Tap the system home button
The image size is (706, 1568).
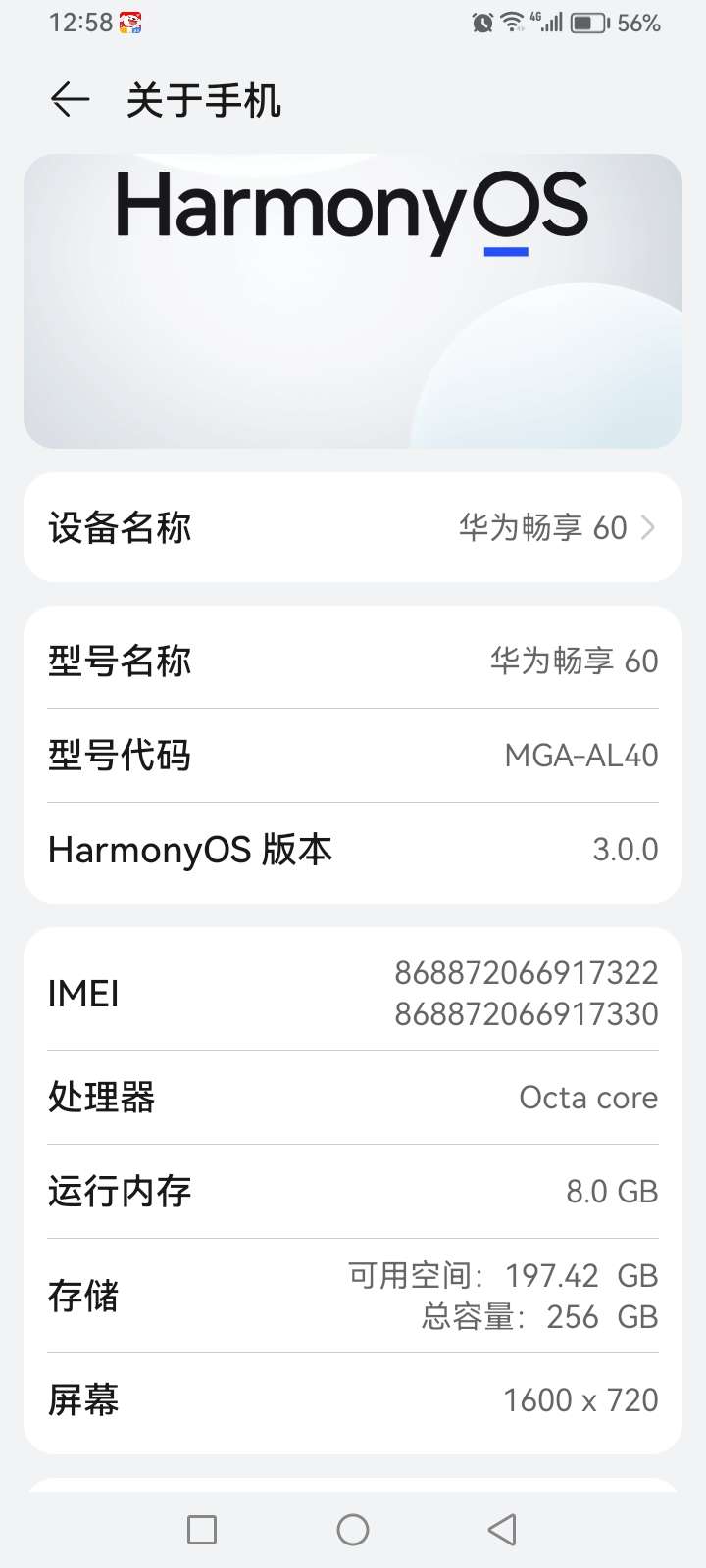click(x=353, y=1530)
